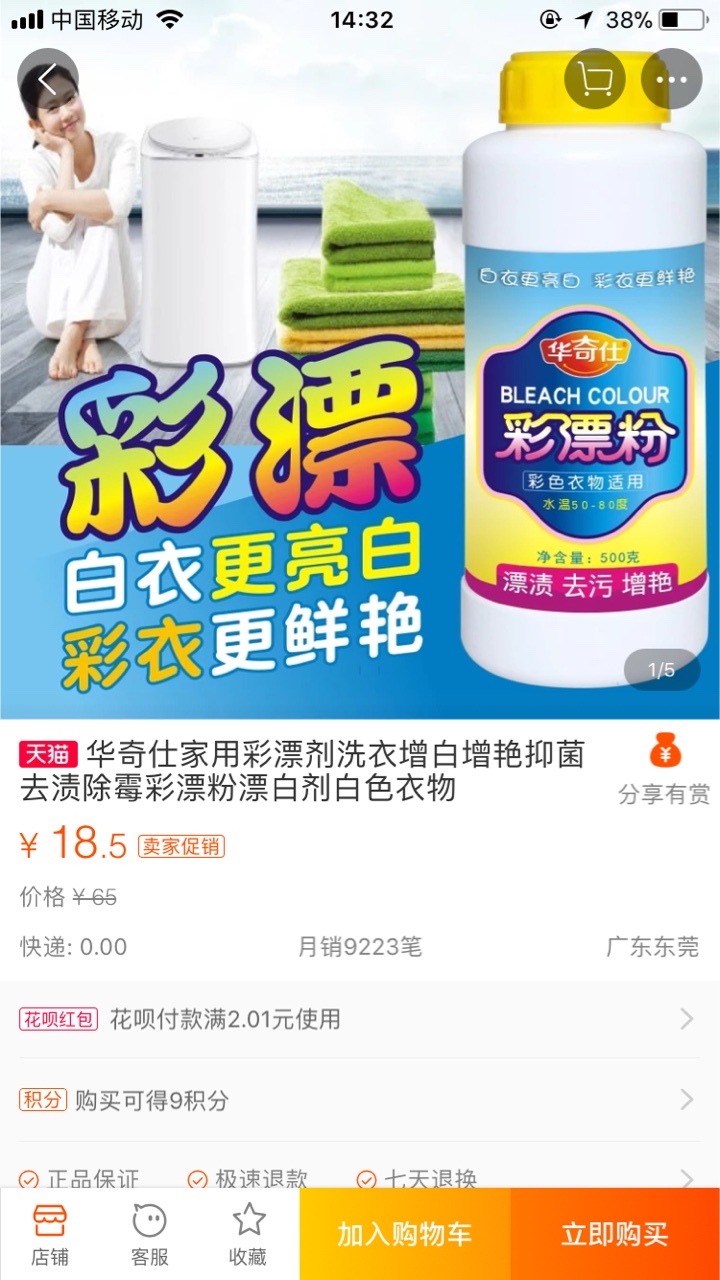Tap the 分享有赏 share reward icon
Screen dimensions: 720x1280
pyautogui.click(x=665, y=768)
